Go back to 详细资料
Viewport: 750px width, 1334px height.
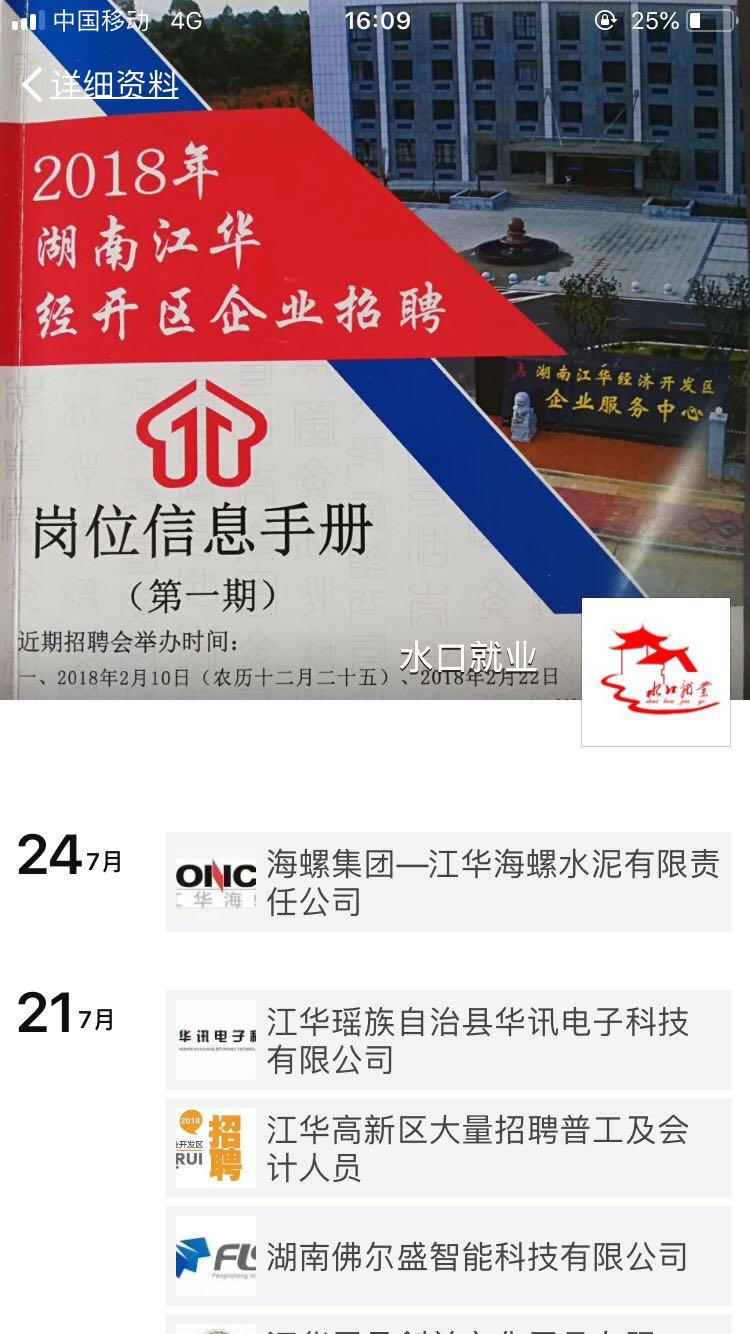[x=100, y=85]
